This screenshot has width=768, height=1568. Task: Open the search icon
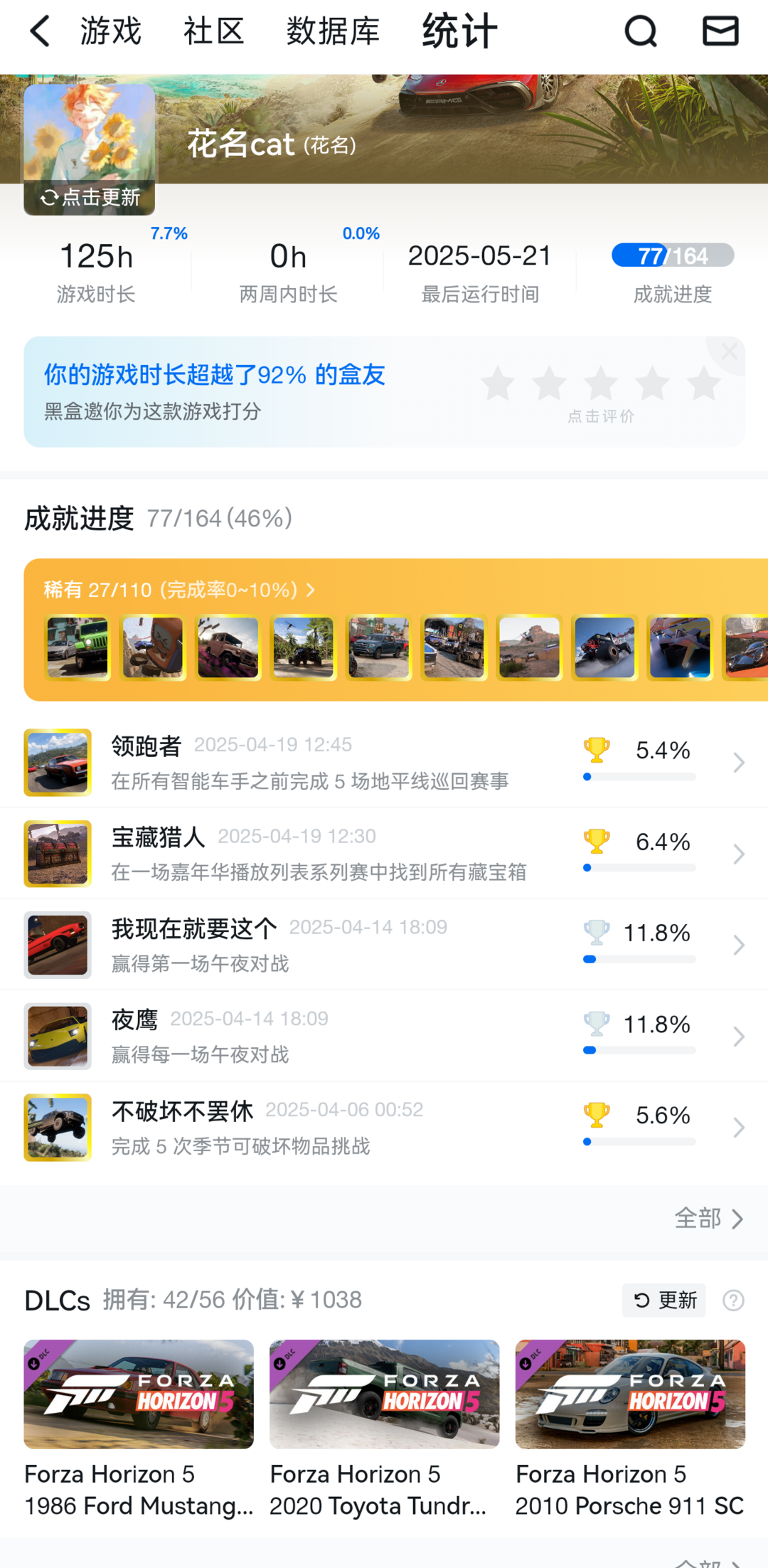tap(640, 32)
